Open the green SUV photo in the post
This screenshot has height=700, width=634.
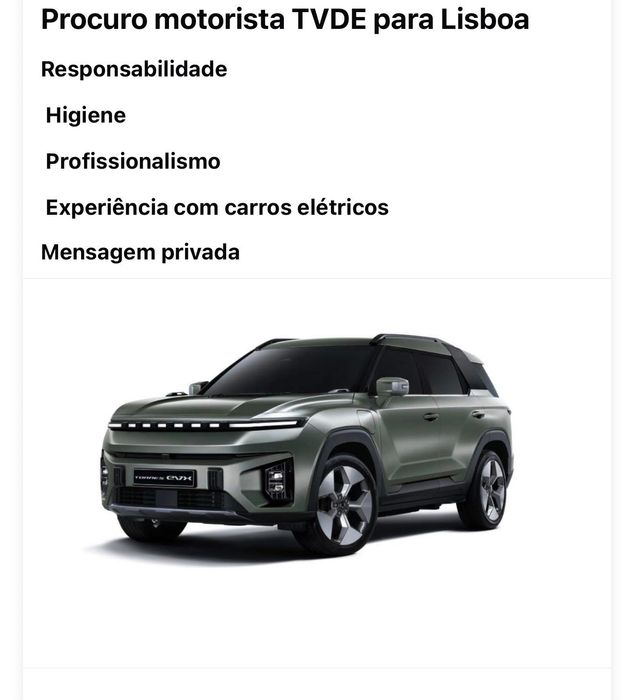point(306,445)
